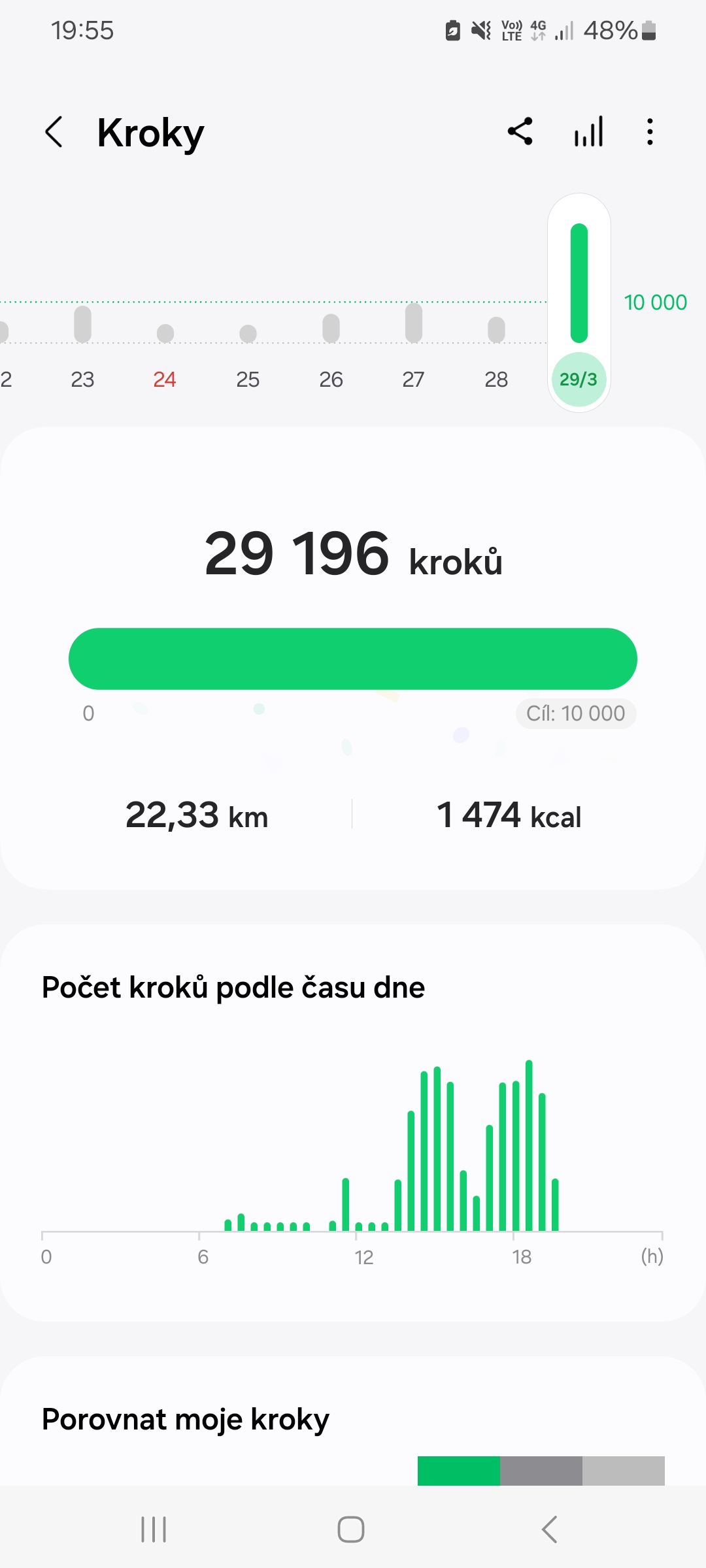Open recent apps from the navigation bar
This screenshot has height=1568, width=706.
coord(154,1529)
